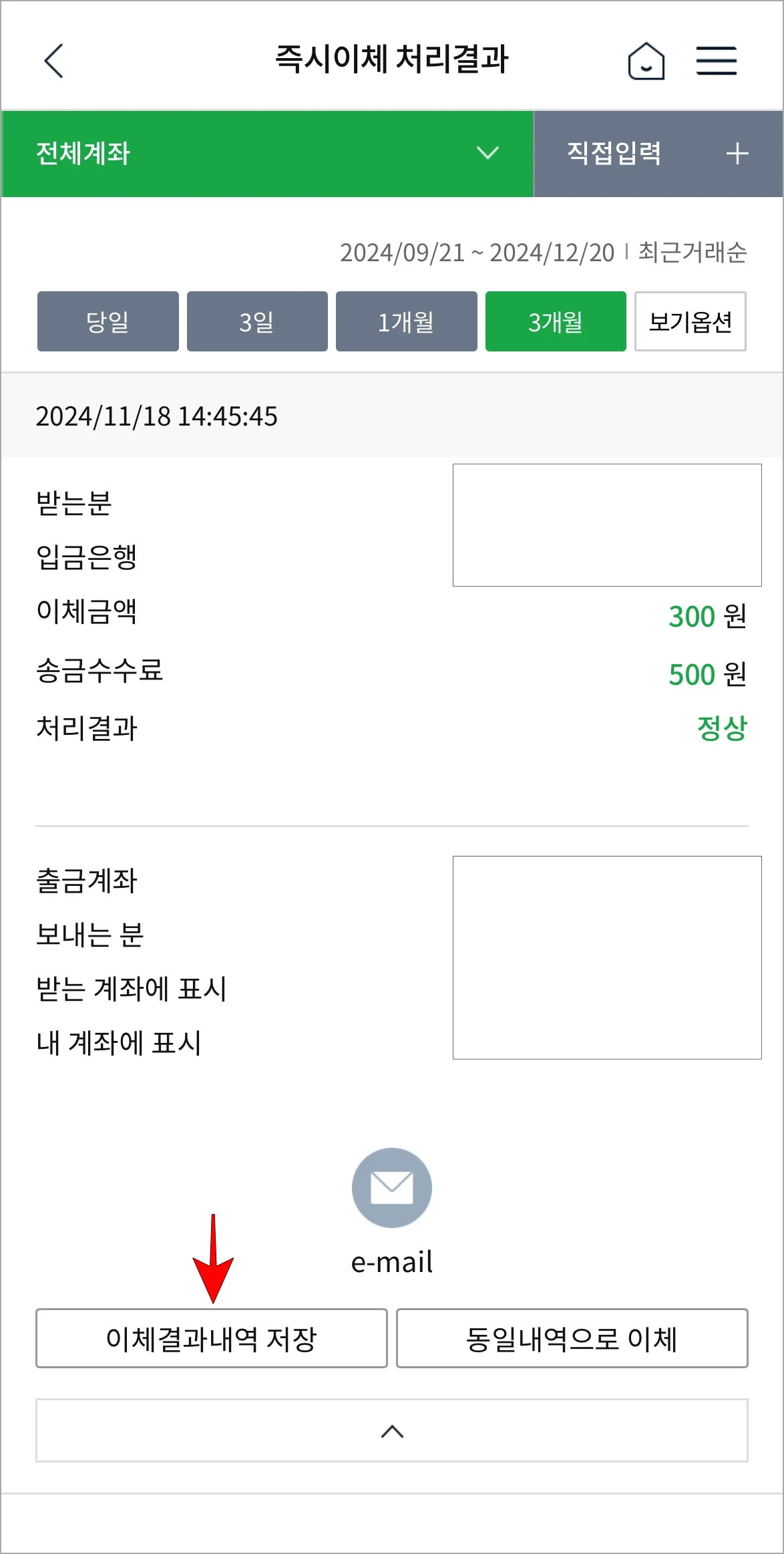Select the 3일 period filter
This screenshot has height=1554, width=784.
(257, 322)
